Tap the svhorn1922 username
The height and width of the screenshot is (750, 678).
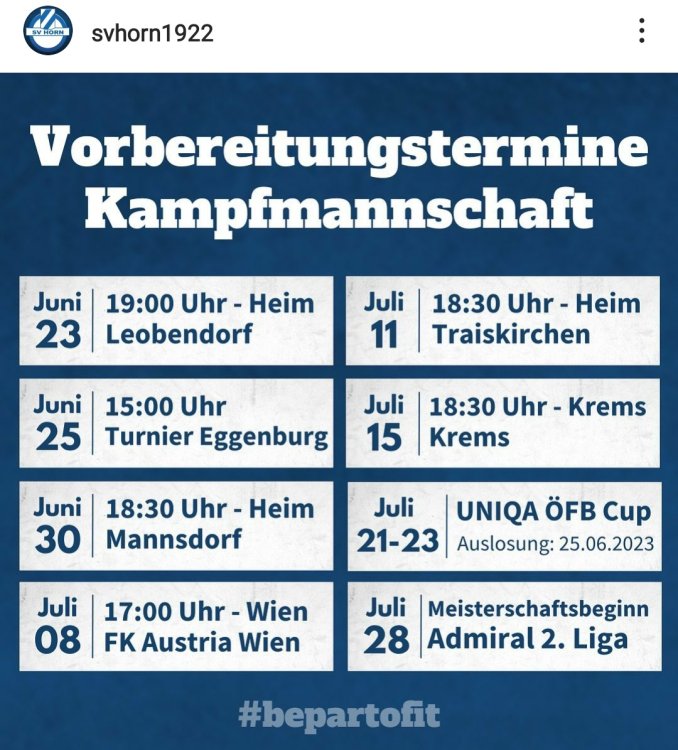point(151,32)
